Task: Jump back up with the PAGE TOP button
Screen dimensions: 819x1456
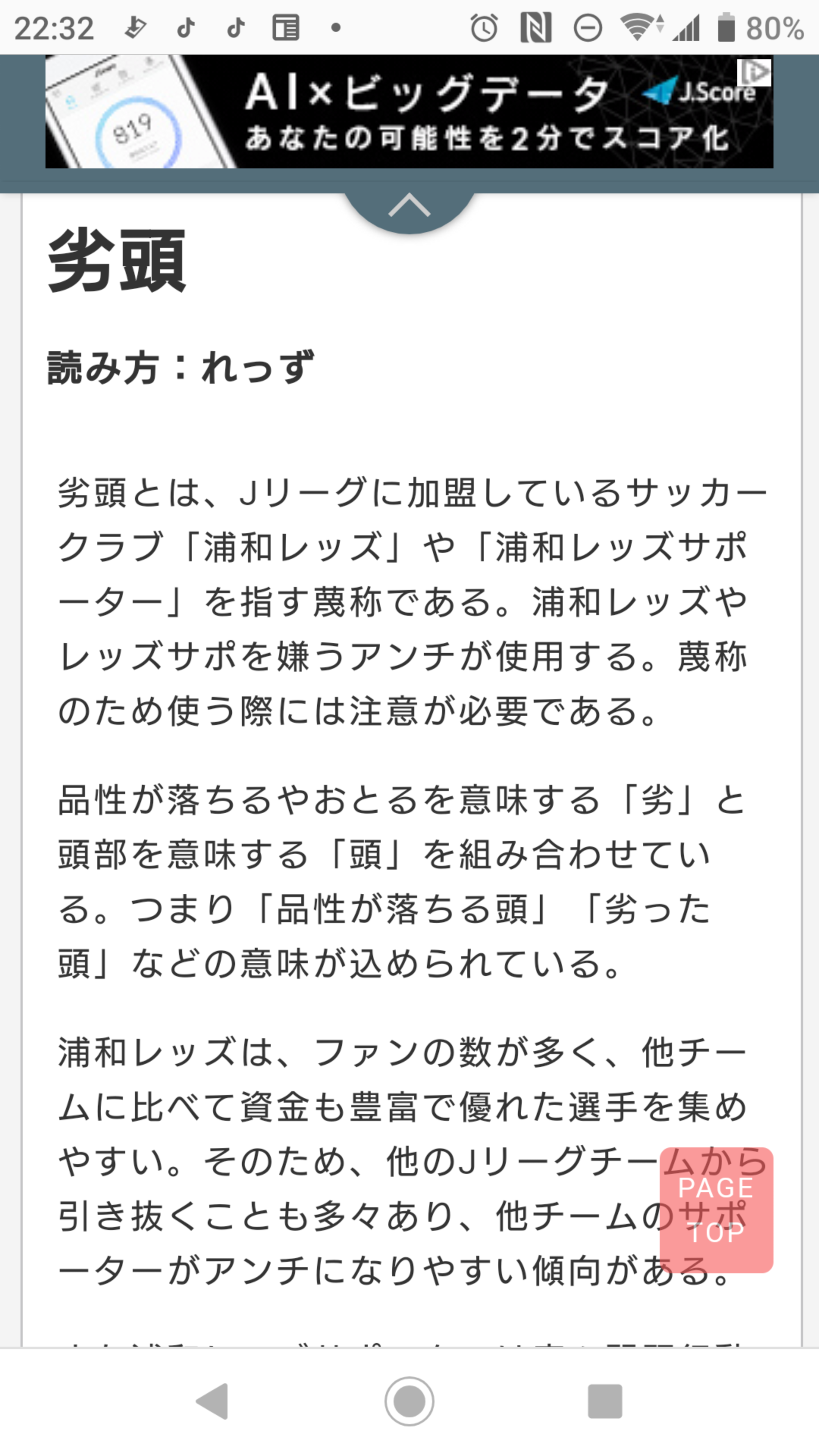Action: click(x=716, y=1210)
